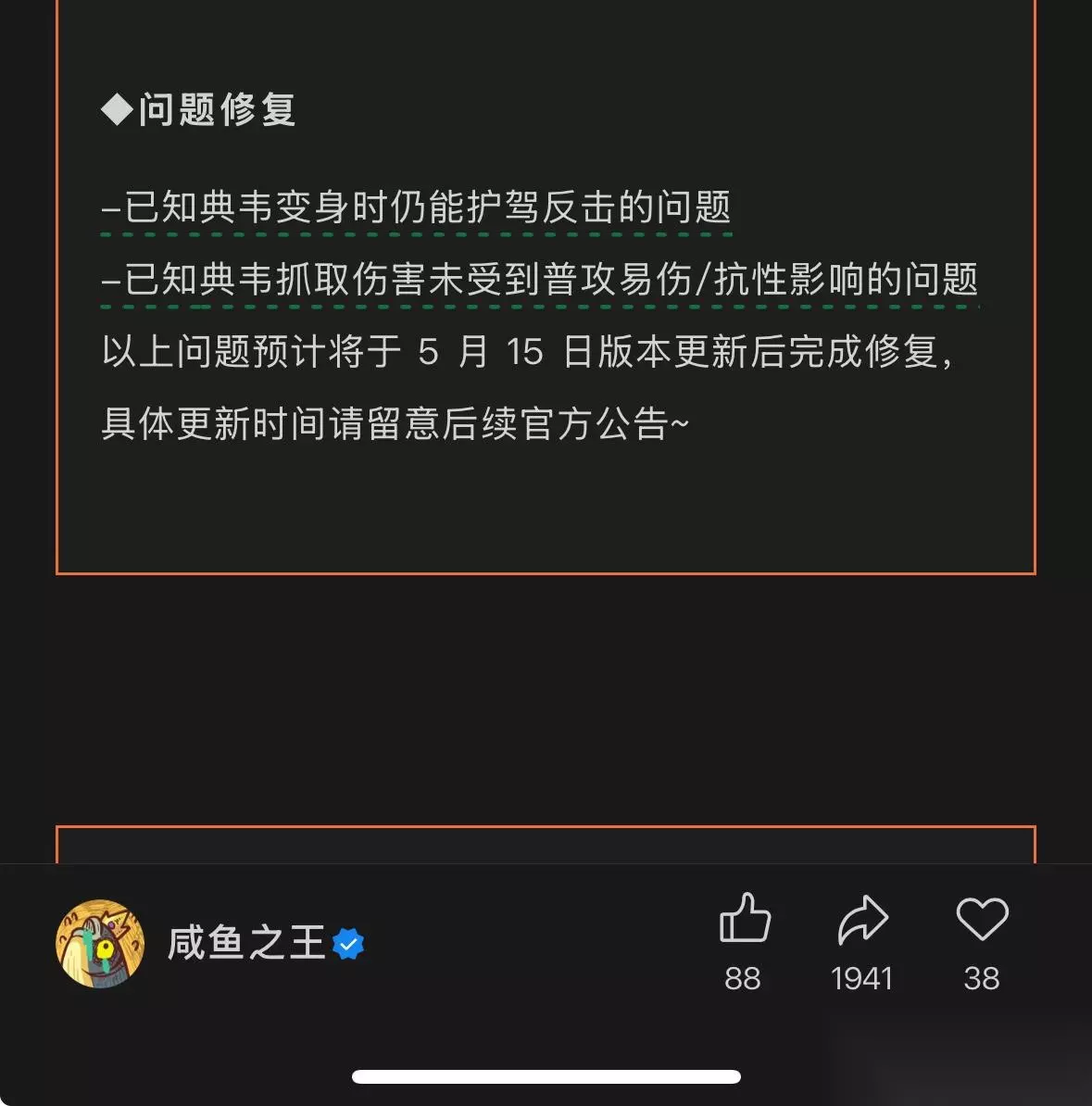The height and width of the screenshot is (1106, 1092).
Task: Open the 咸鱼之王 account profile
Action: (x=246, y=943)
